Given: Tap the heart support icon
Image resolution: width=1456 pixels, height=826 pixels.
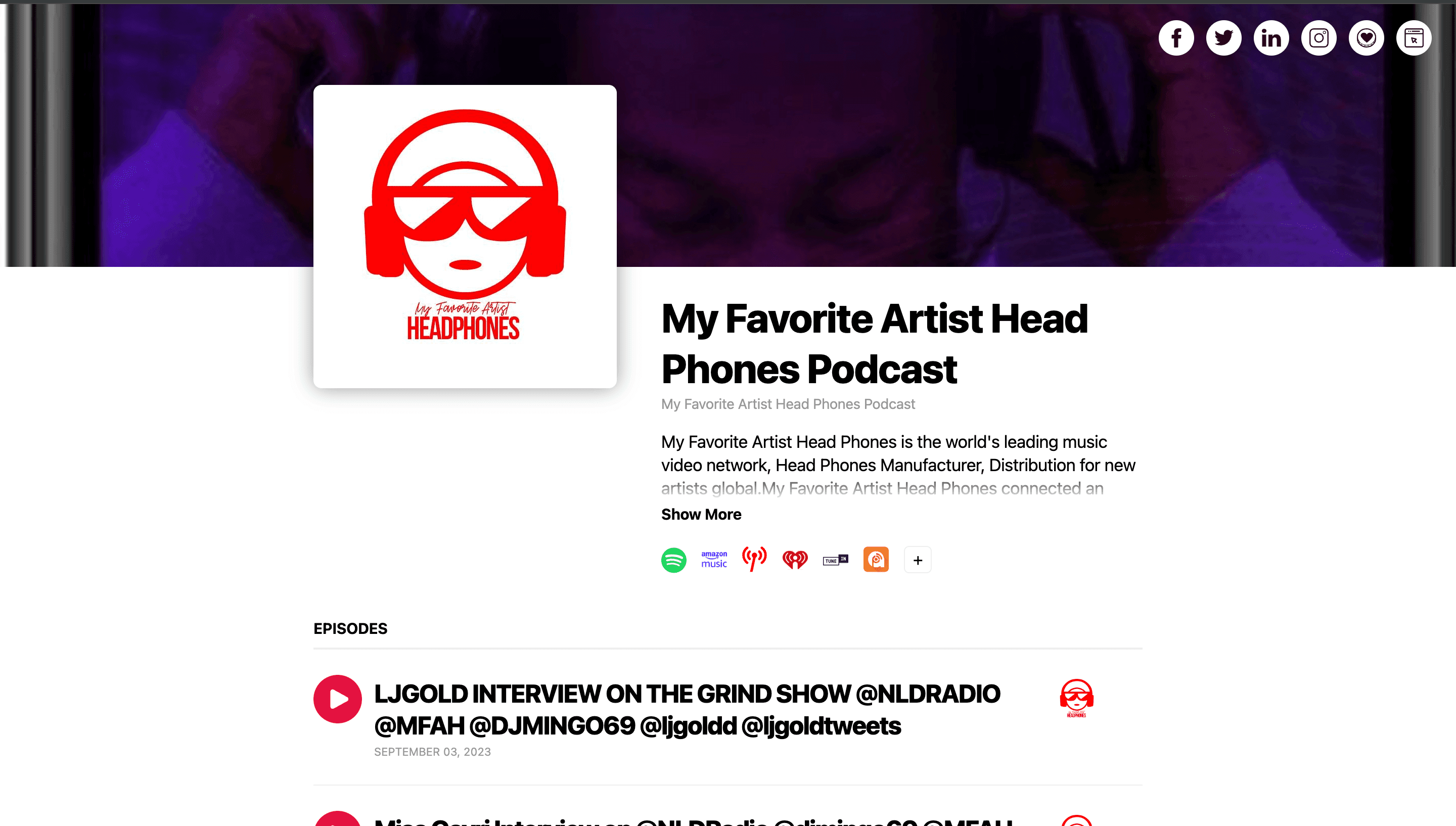Looking at the screenshot, I should (1367, 38).
